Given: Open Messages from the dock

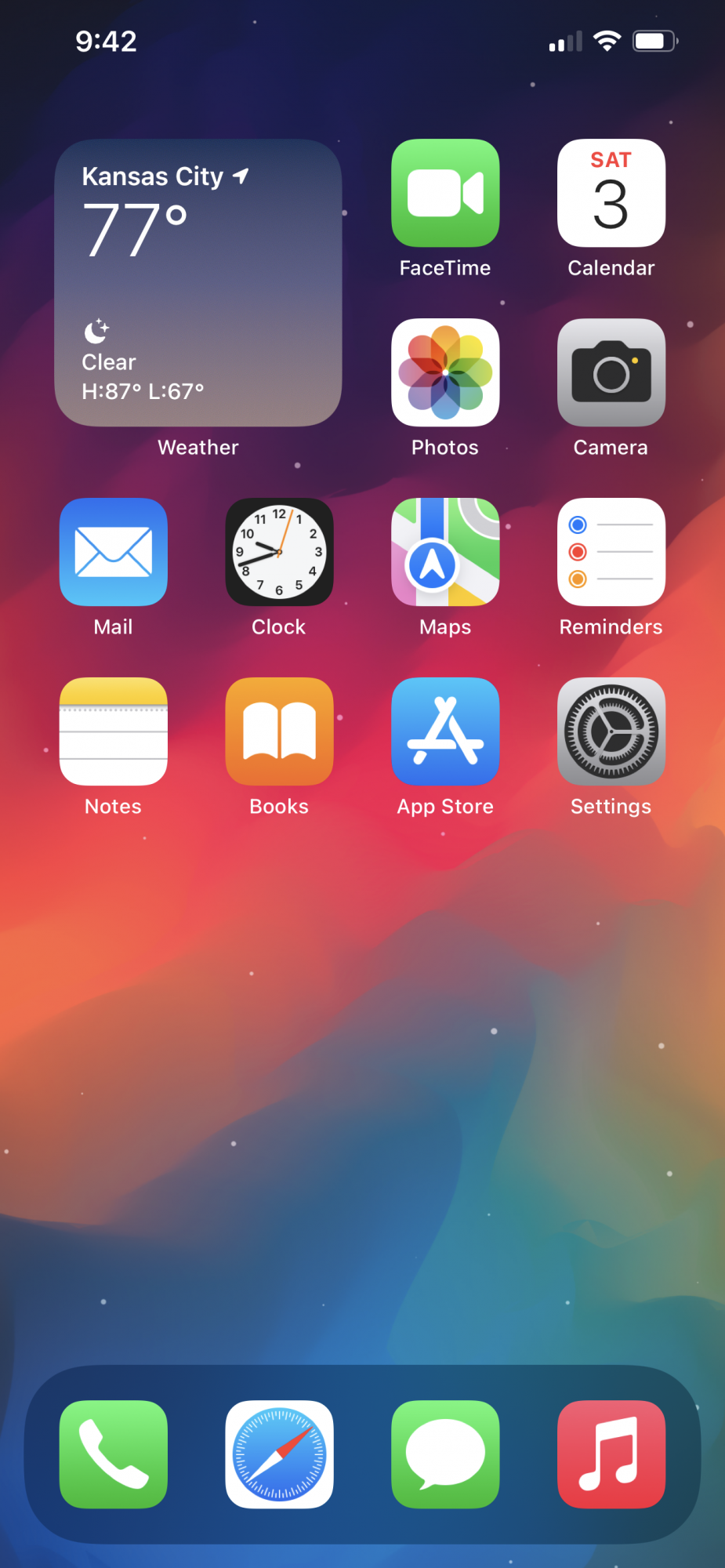Looking at the screenshot, I should point(445,1454).
